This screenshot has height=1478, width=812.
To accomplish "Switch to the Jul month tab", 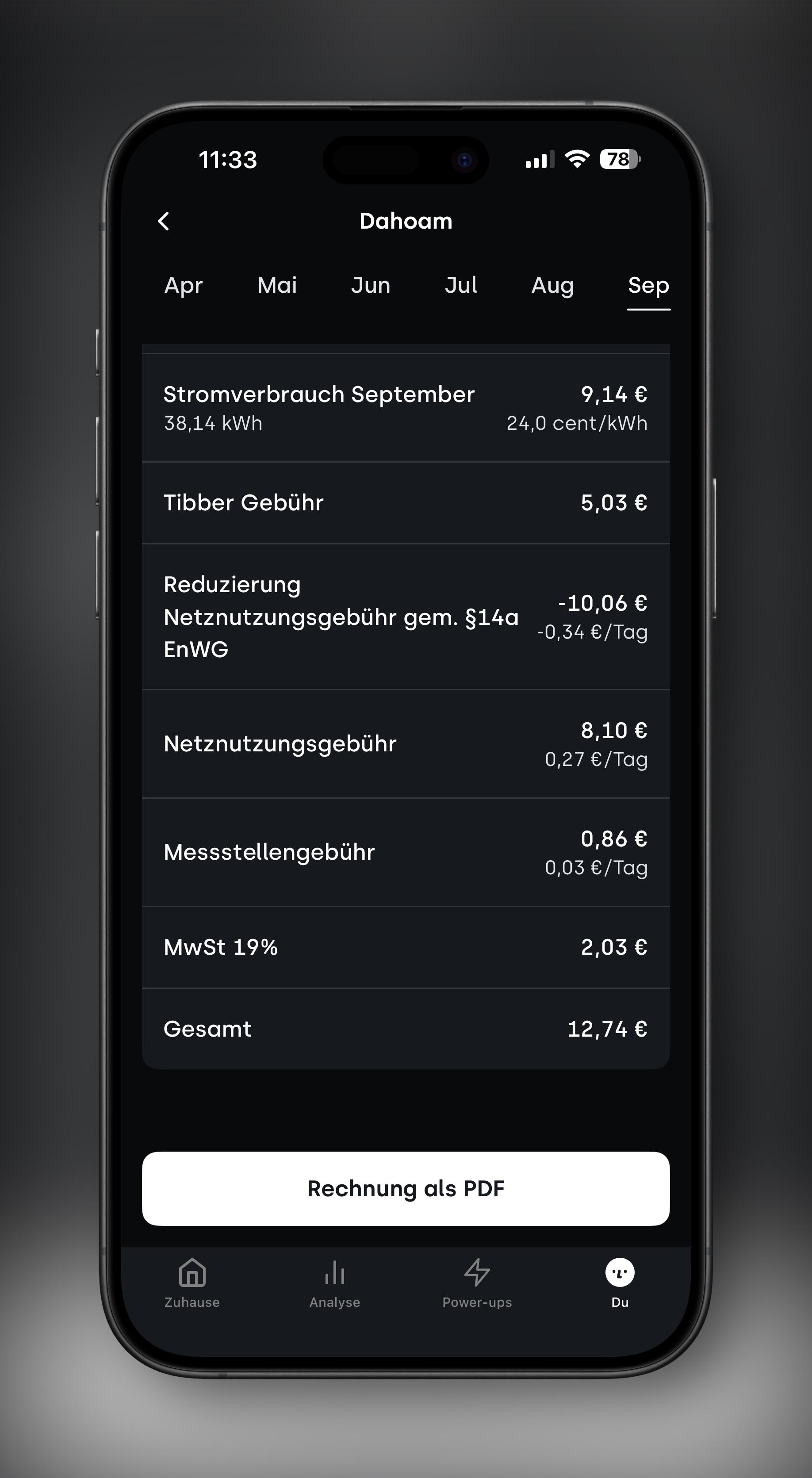I will click(x=461, y=285).
